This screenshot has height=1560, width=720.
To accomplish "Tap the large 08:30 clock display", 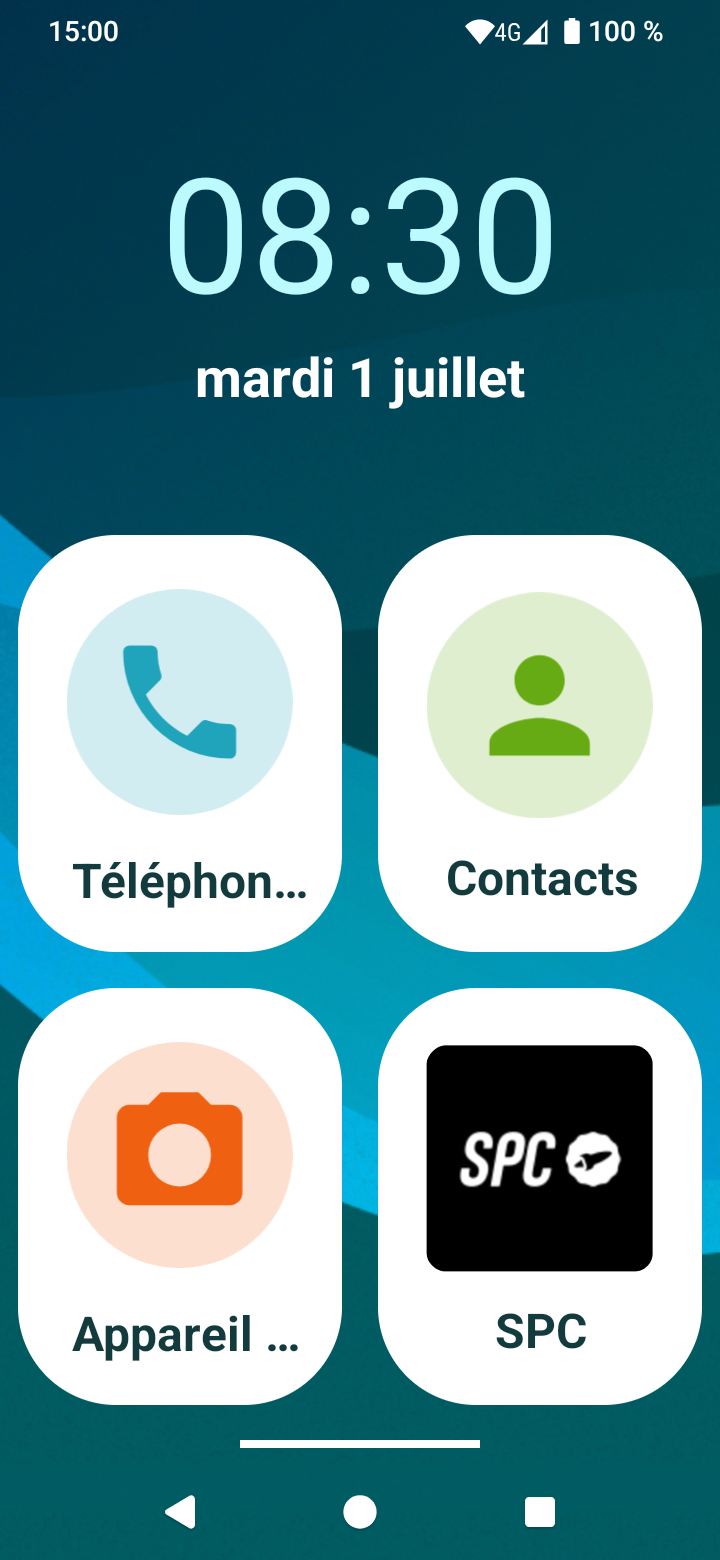I will point(360,235).
